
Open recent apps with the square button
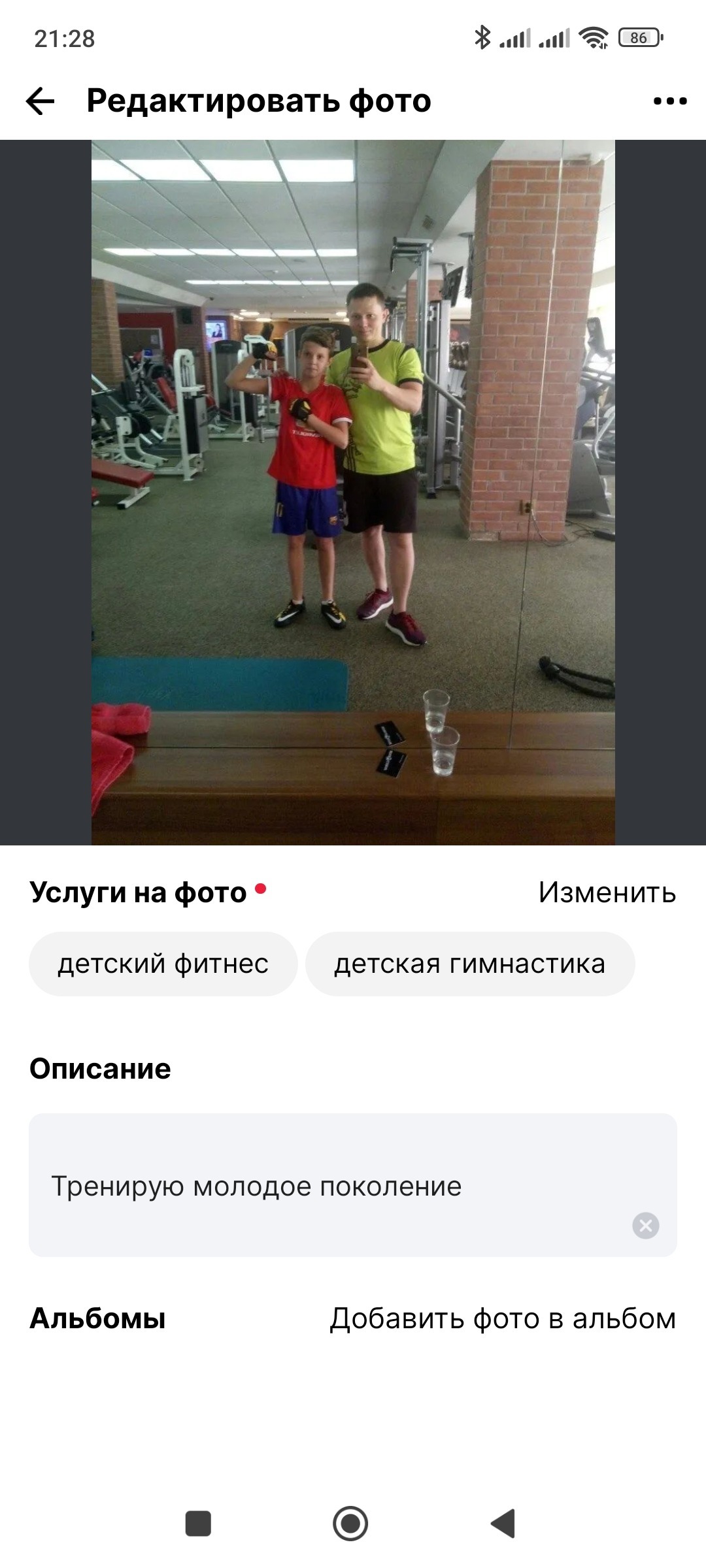(198, 1524)
